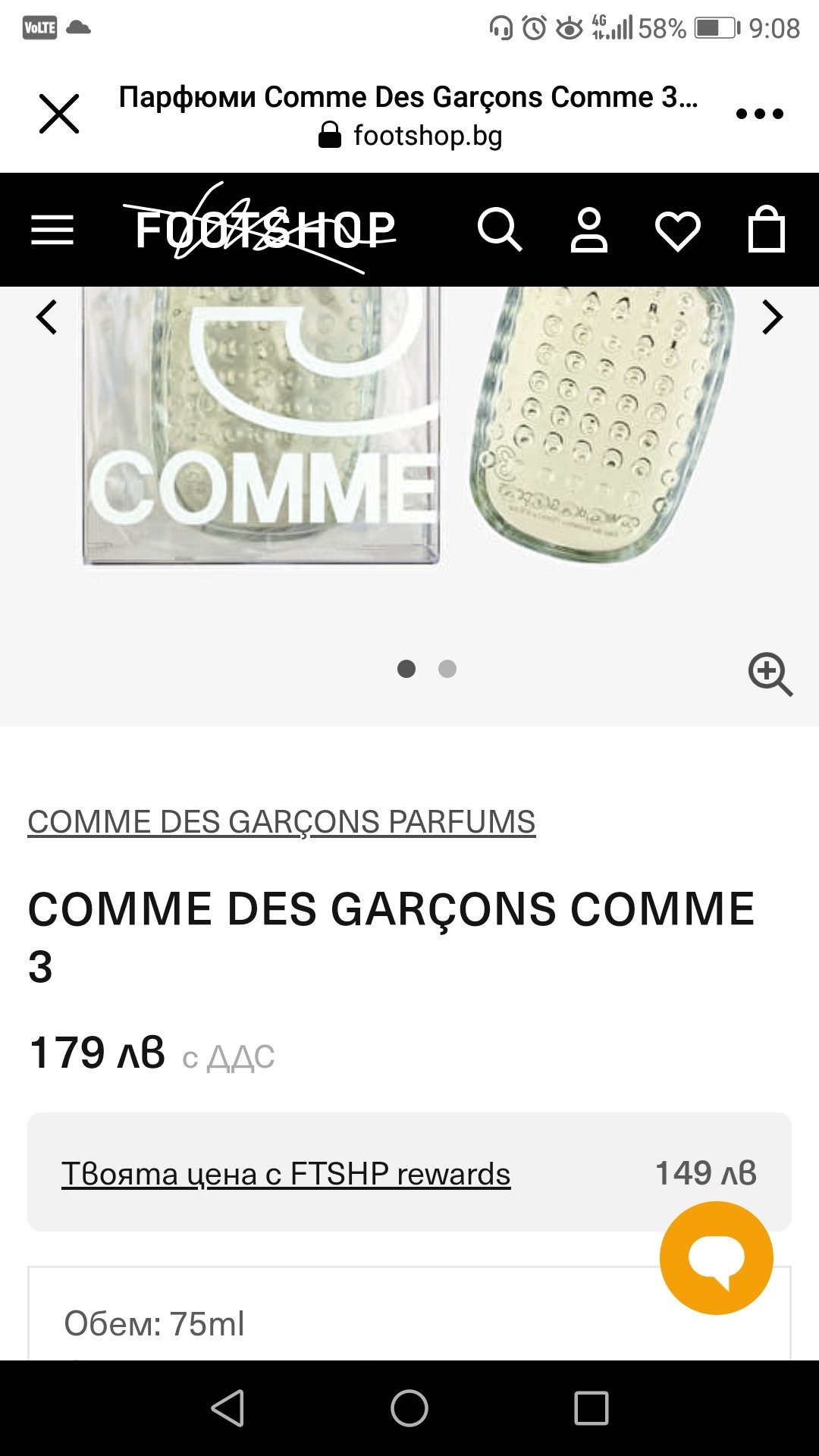819x1456 pixels.
Task: Open the browser overflow menu
Action: [x=759, y=114]
